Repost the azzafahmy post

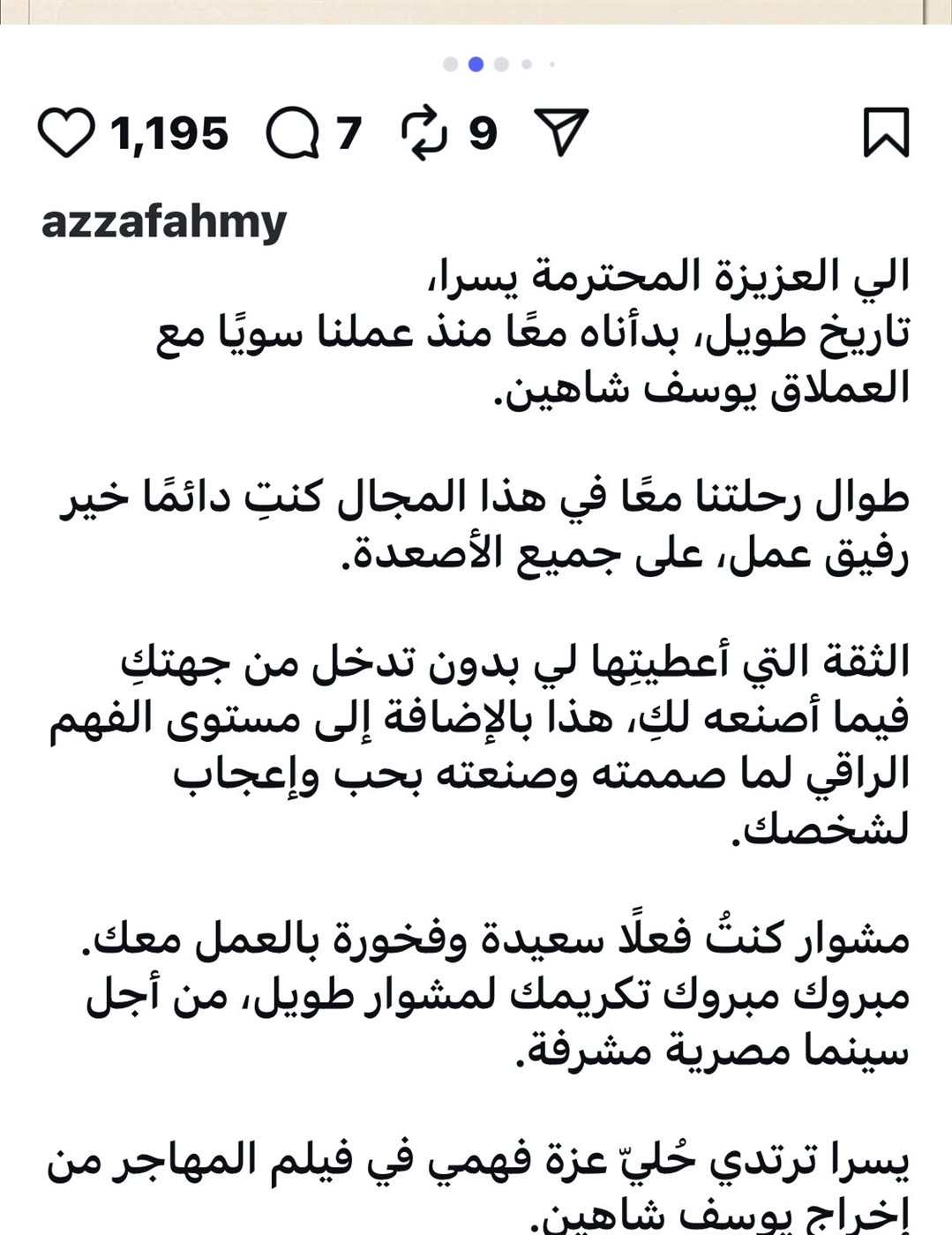tap(424, 133)
